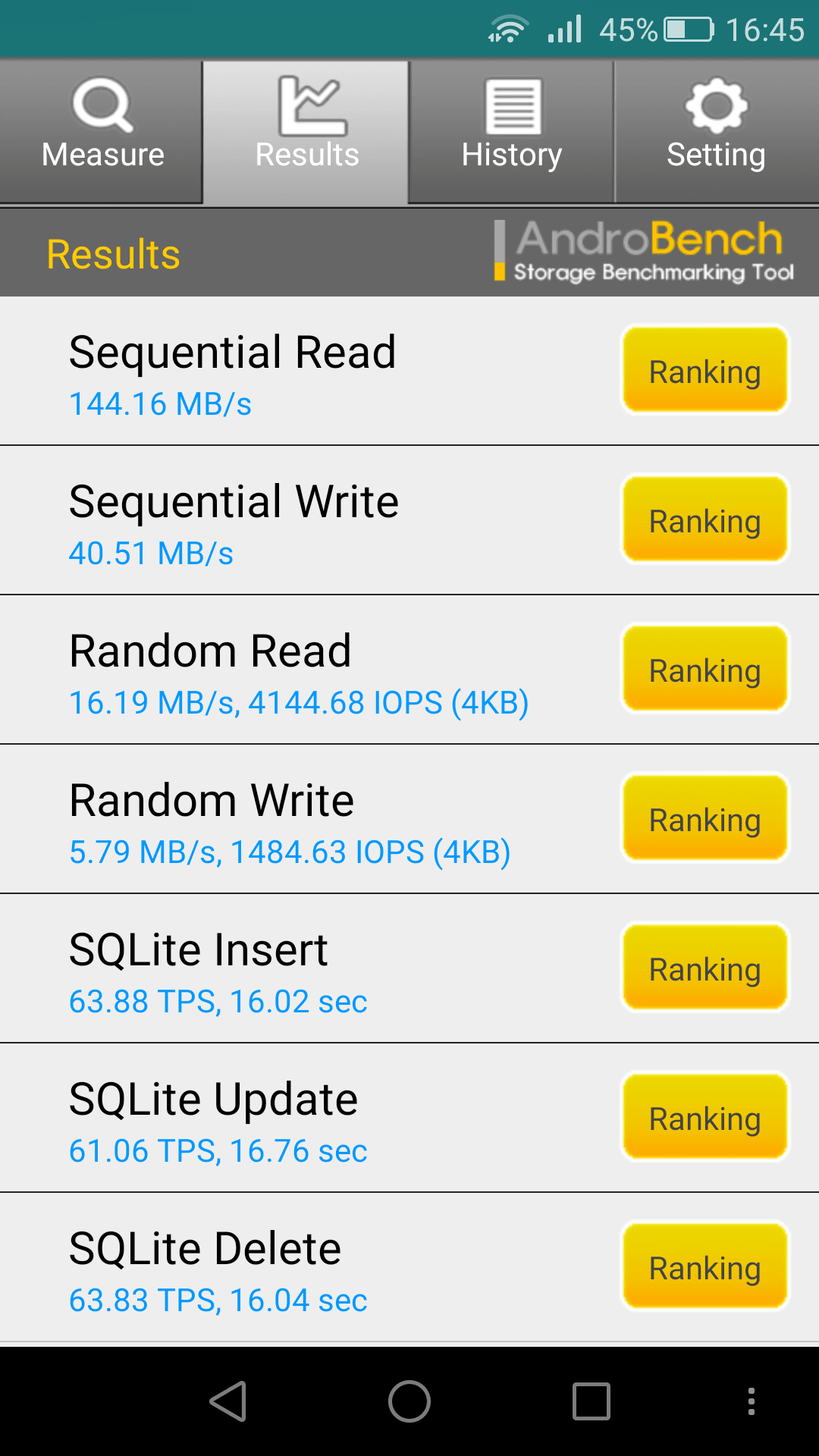
Task: Open the History tab
Action: click(512, 131)
